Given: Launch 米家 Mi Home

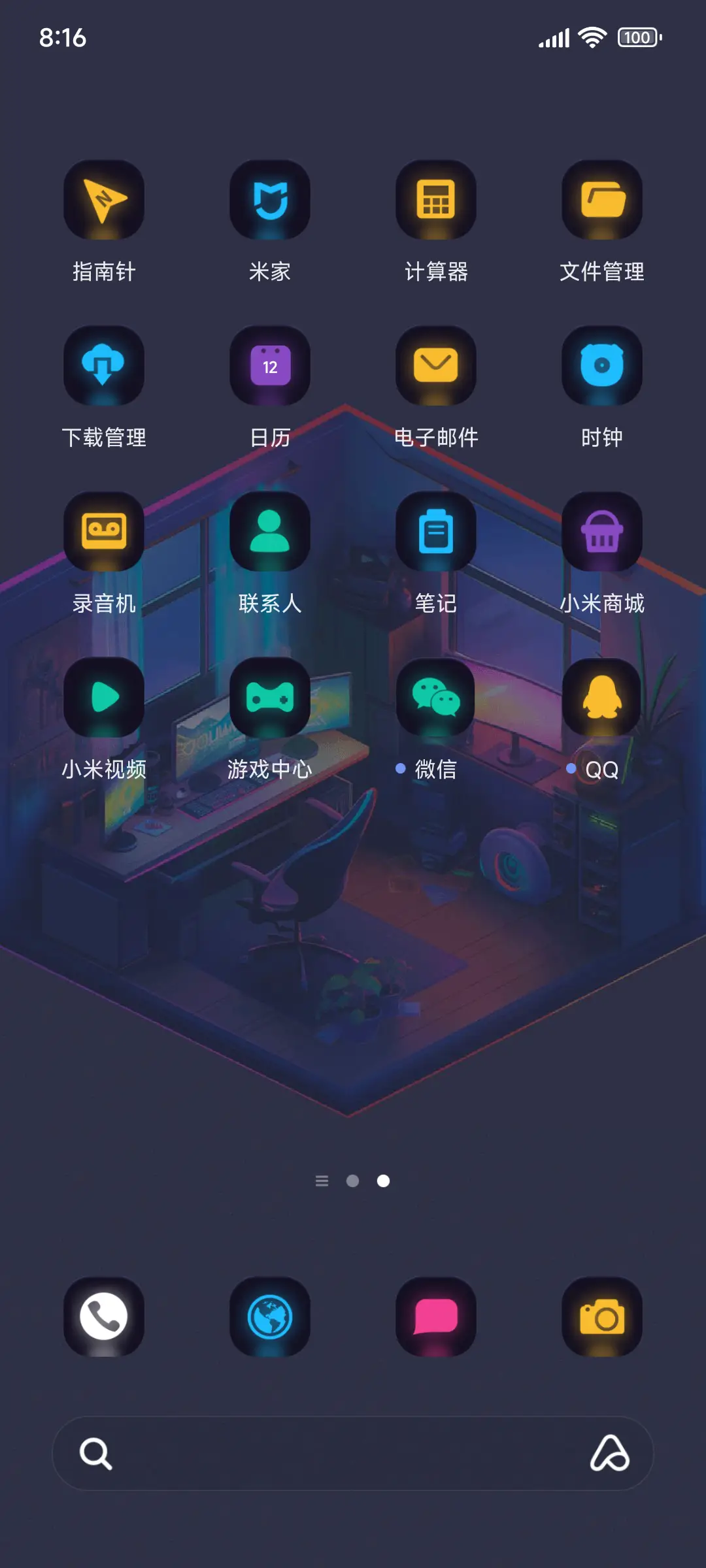Looking at the screenshot, I should pyautogui.click(x=270, y=200).
